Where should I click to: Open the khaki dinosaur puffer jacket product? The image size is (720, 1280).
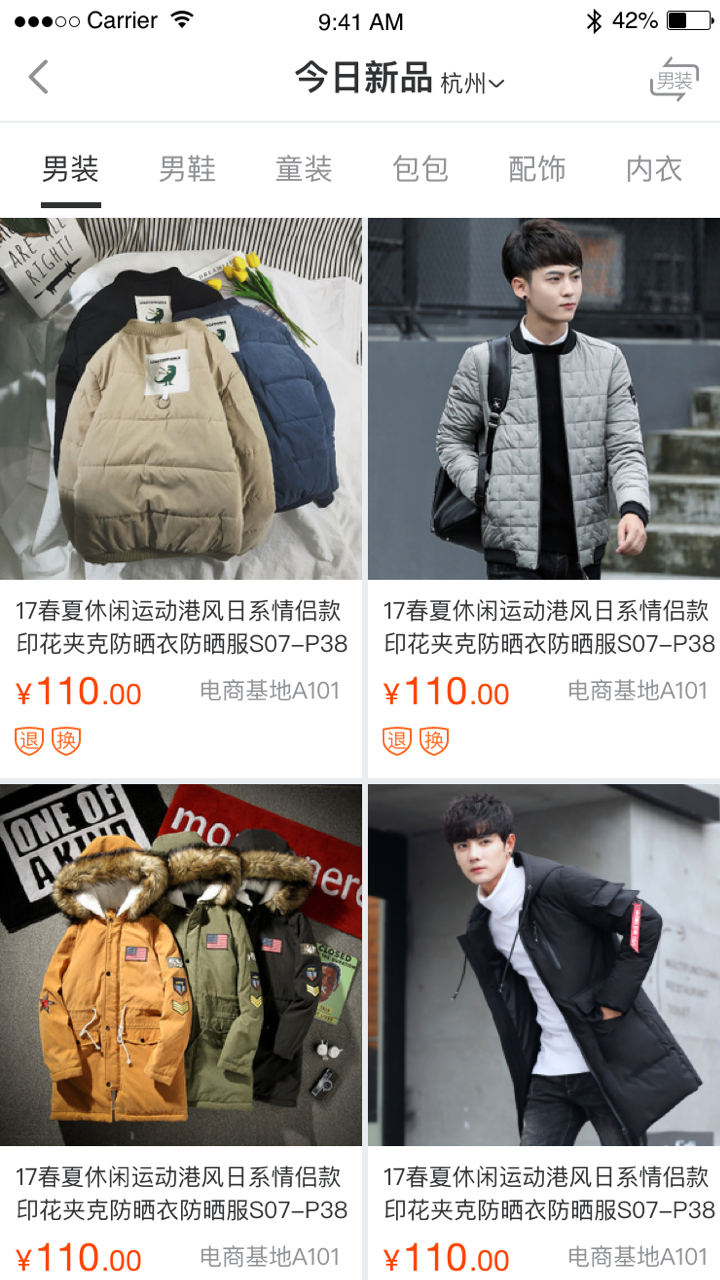(x=181, y=400)
